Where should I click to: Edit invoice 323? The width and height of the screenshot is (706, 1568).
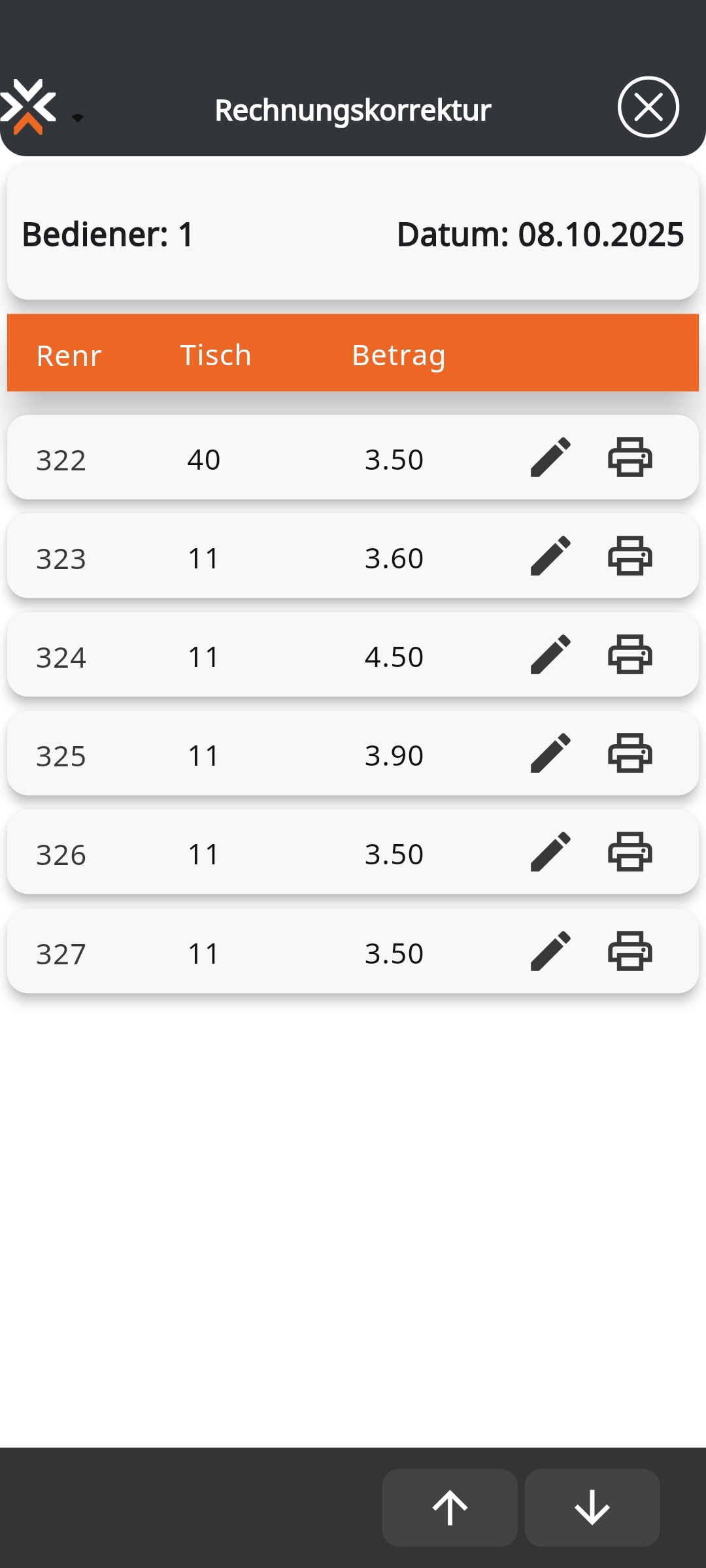click(550, 556)
